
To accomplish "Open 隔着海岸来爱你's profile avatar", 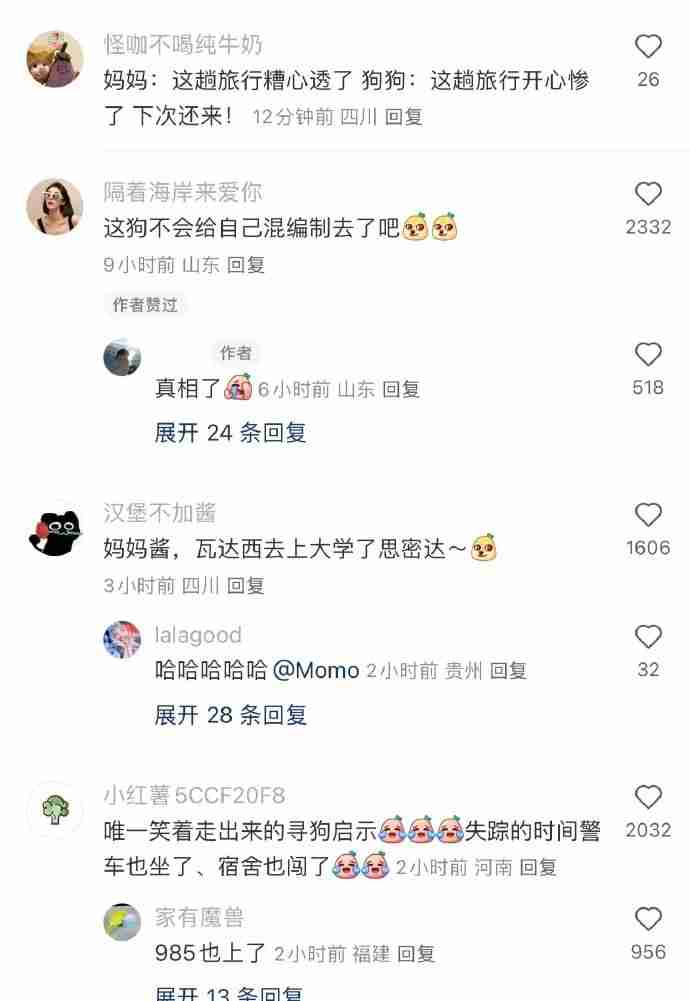I will pyautogui.click(x=54, y=207).
